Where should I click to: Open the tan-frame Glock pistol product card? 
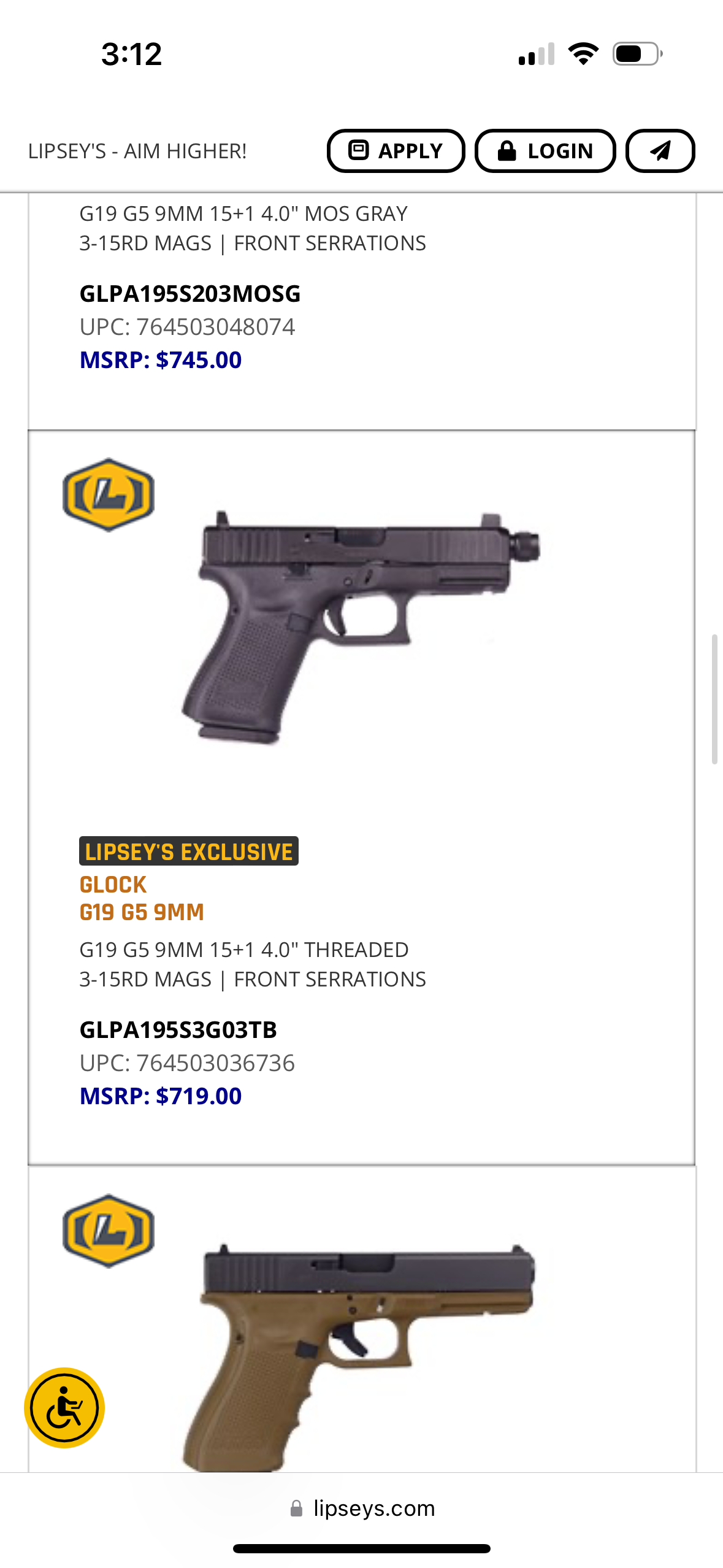point(361,1319)
